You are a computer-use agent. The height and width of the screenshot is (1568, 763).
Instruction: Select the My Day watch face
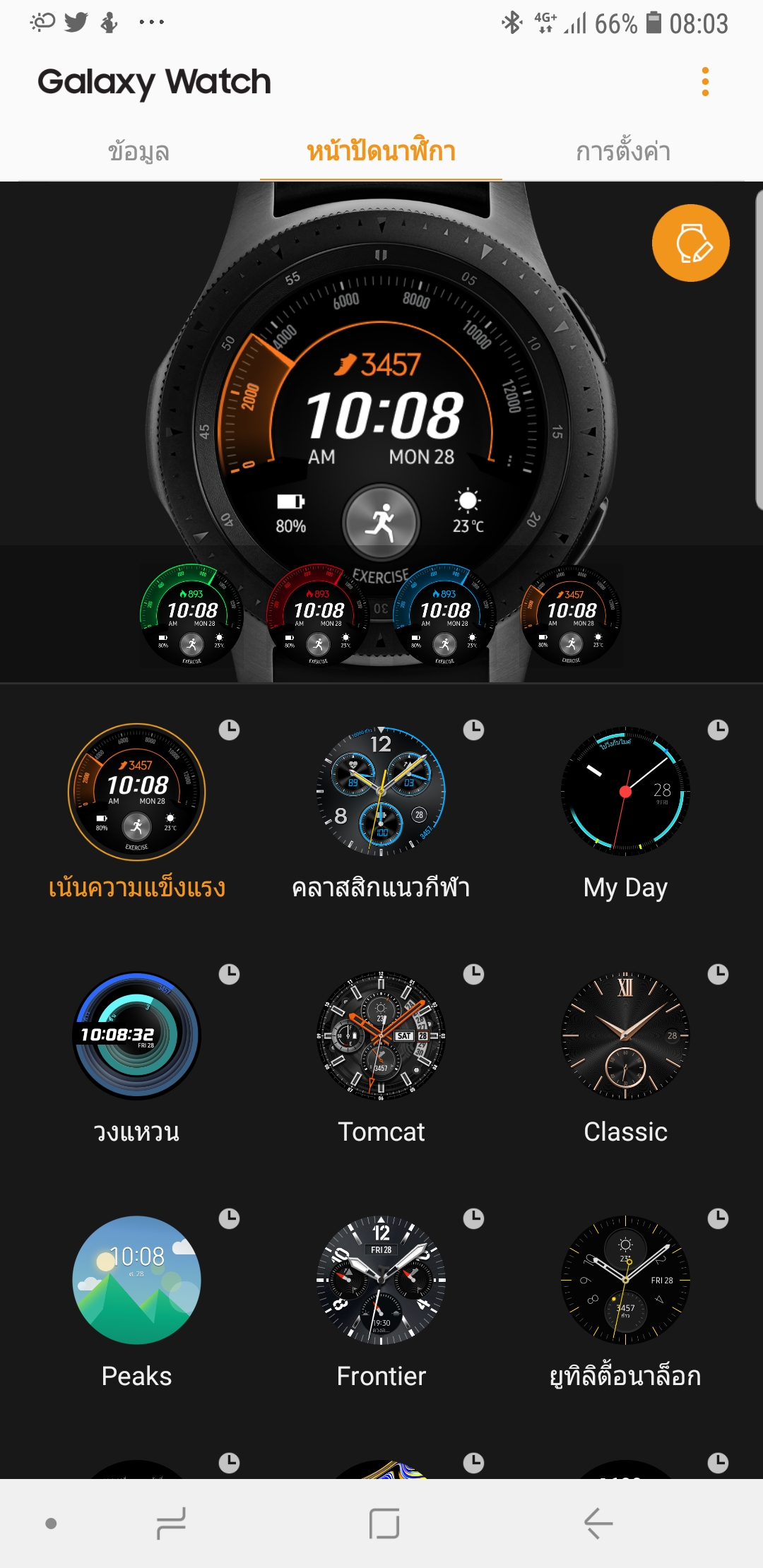[x=625, y=792]
